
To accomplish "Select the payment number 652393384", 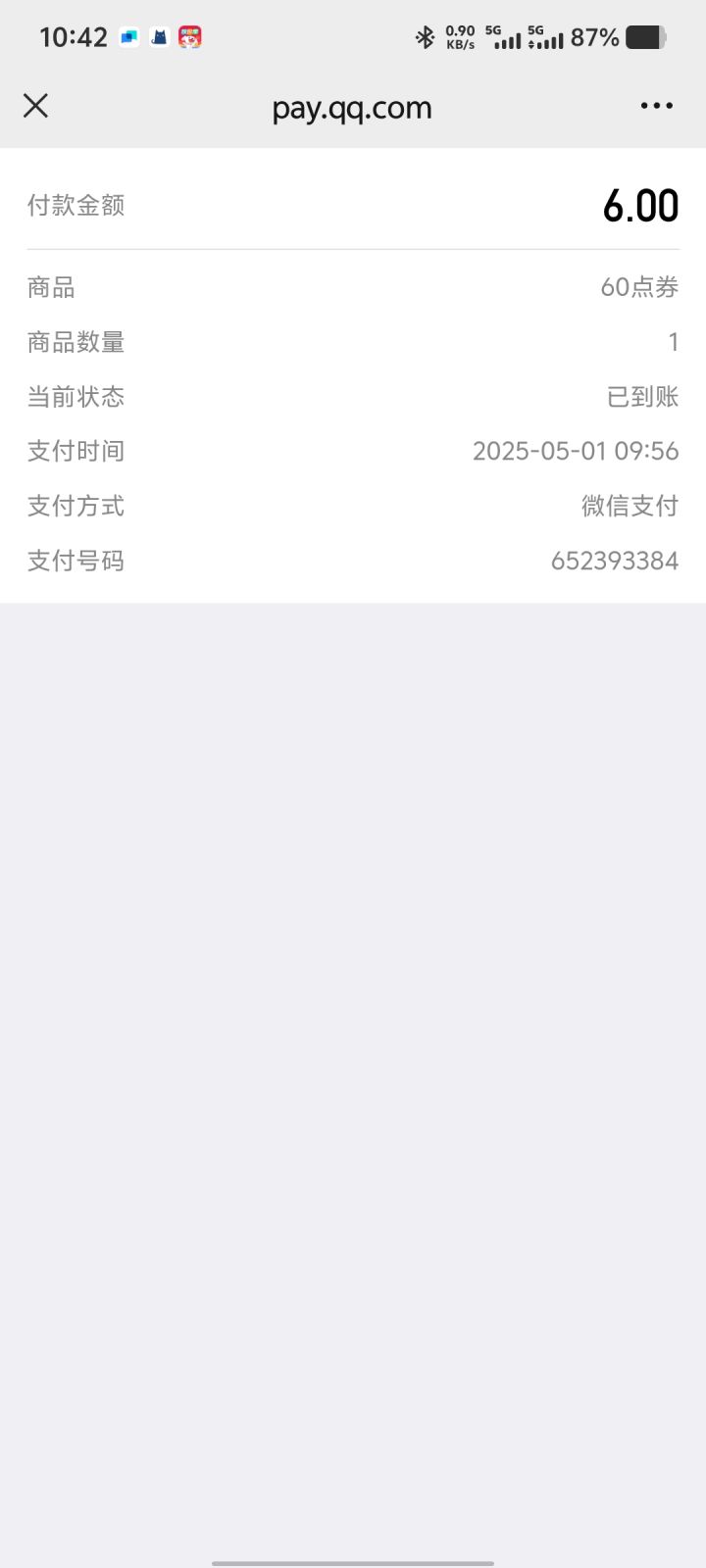I will pos(614,560).
